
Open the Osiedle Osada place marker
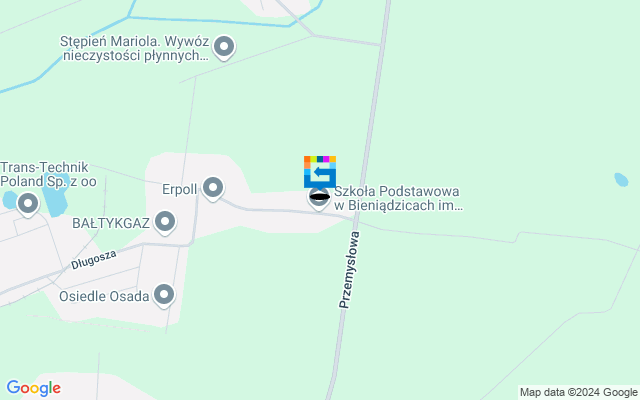click(164, 294)
